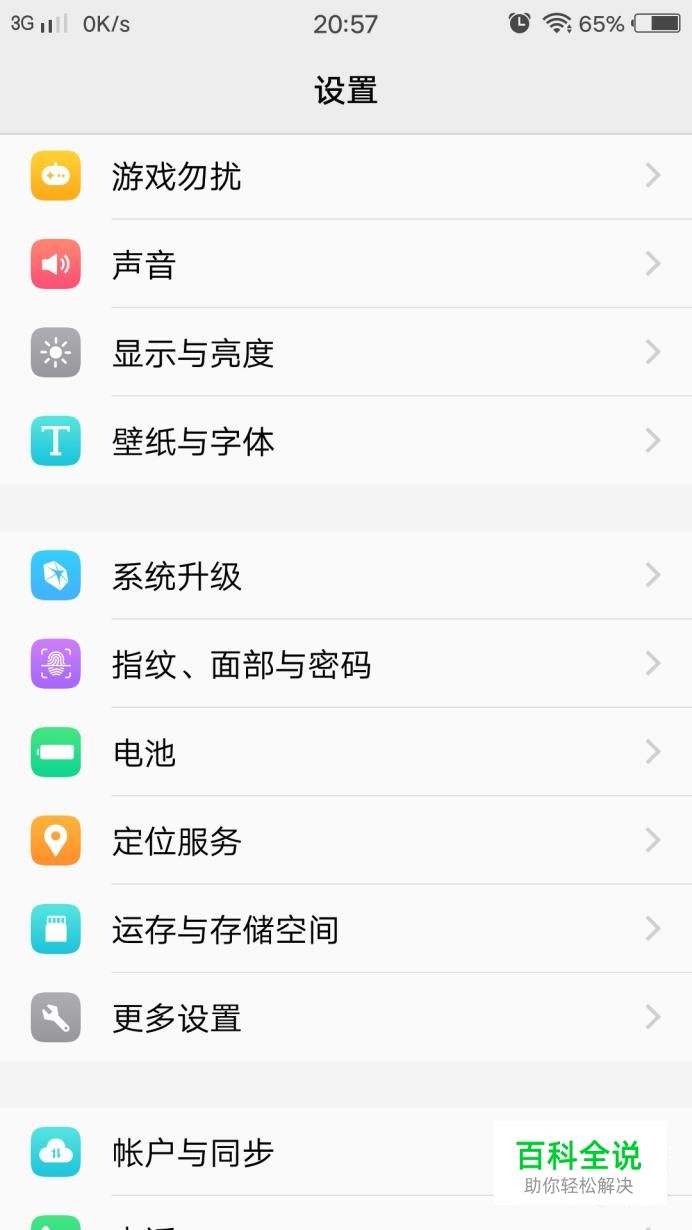Check 系统升级 for updates
The height and width of the screenshot is (1230, 692).
pyautogui.click(x=345, y=576)
